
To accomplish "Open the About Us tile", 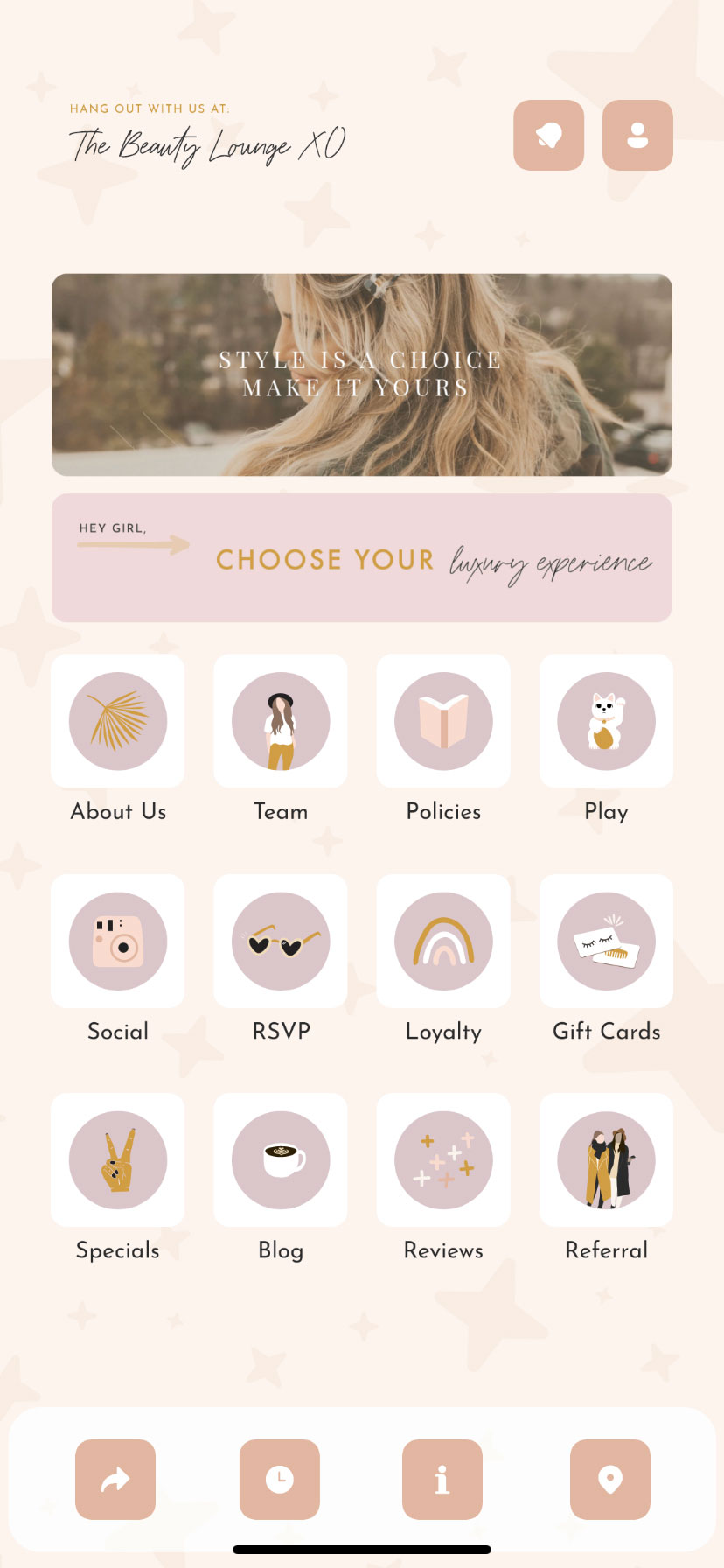I will pos(118,722).
